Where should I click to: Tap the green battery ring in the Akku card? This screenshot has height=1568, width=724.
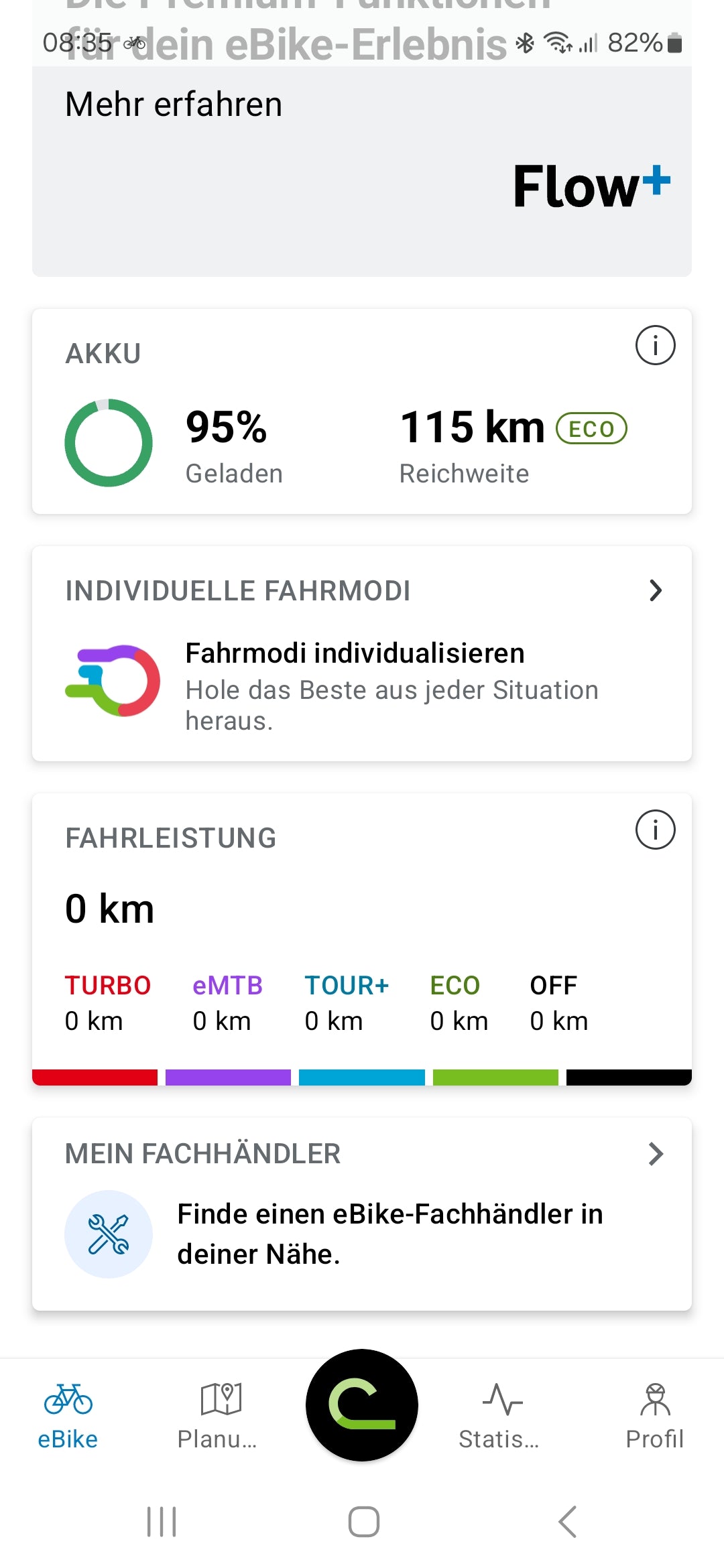[x=108, y=444]
